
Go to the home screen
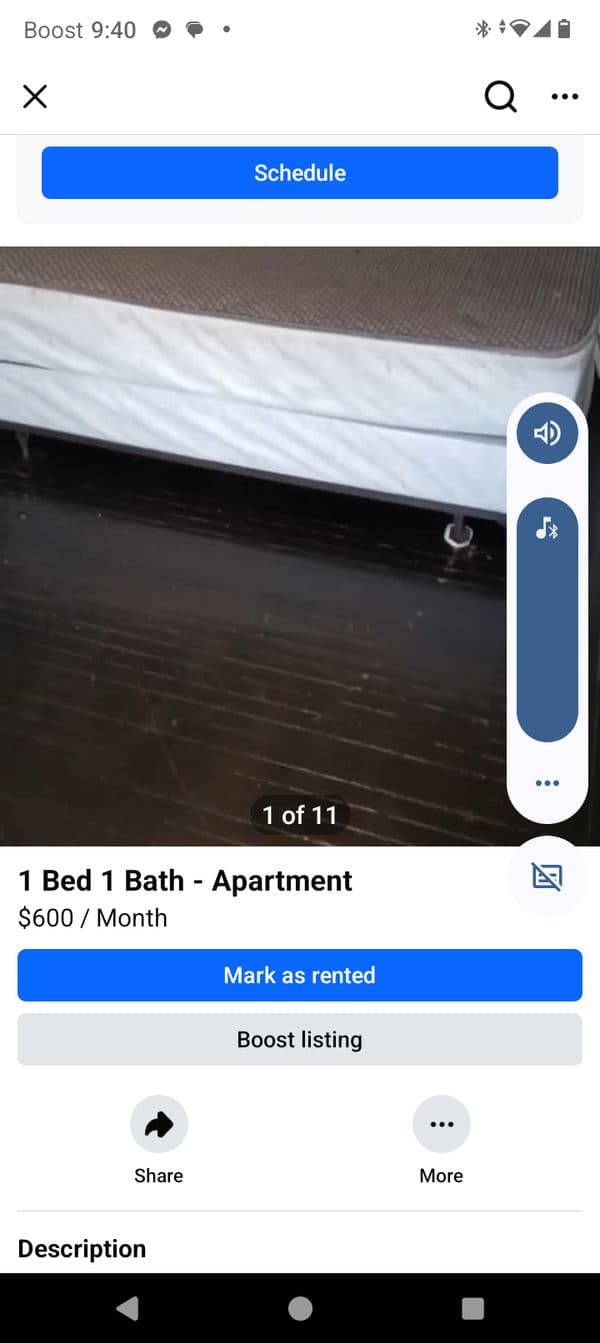pos(300,1308)
